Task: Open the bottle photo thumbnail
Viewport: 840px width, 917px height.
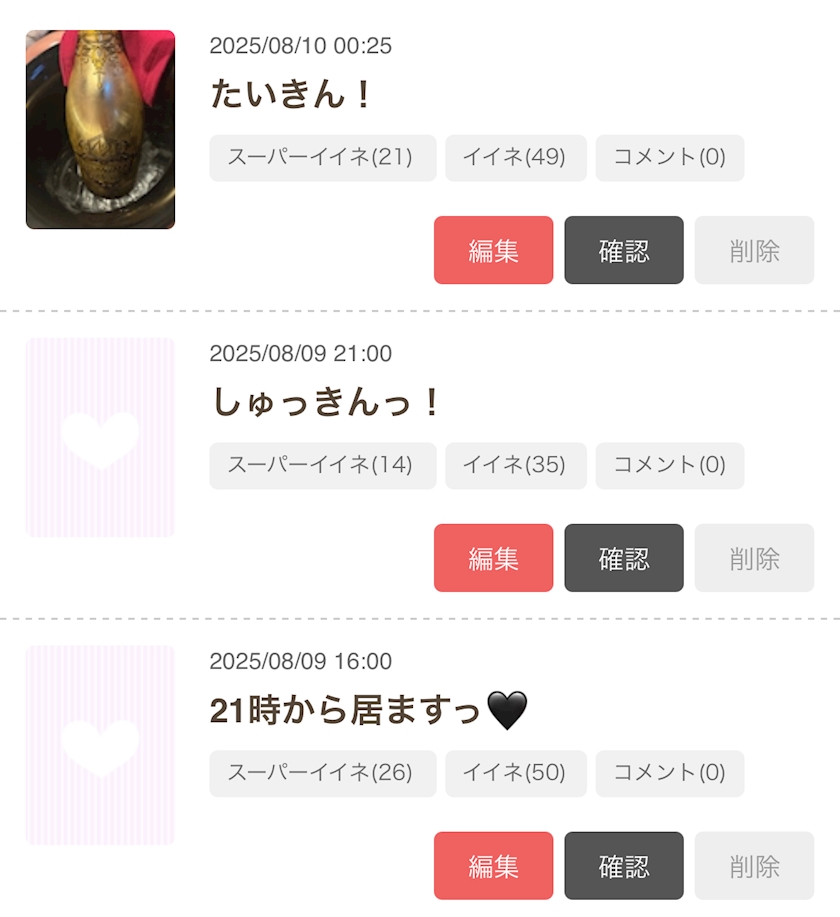Action: (100, 129)
